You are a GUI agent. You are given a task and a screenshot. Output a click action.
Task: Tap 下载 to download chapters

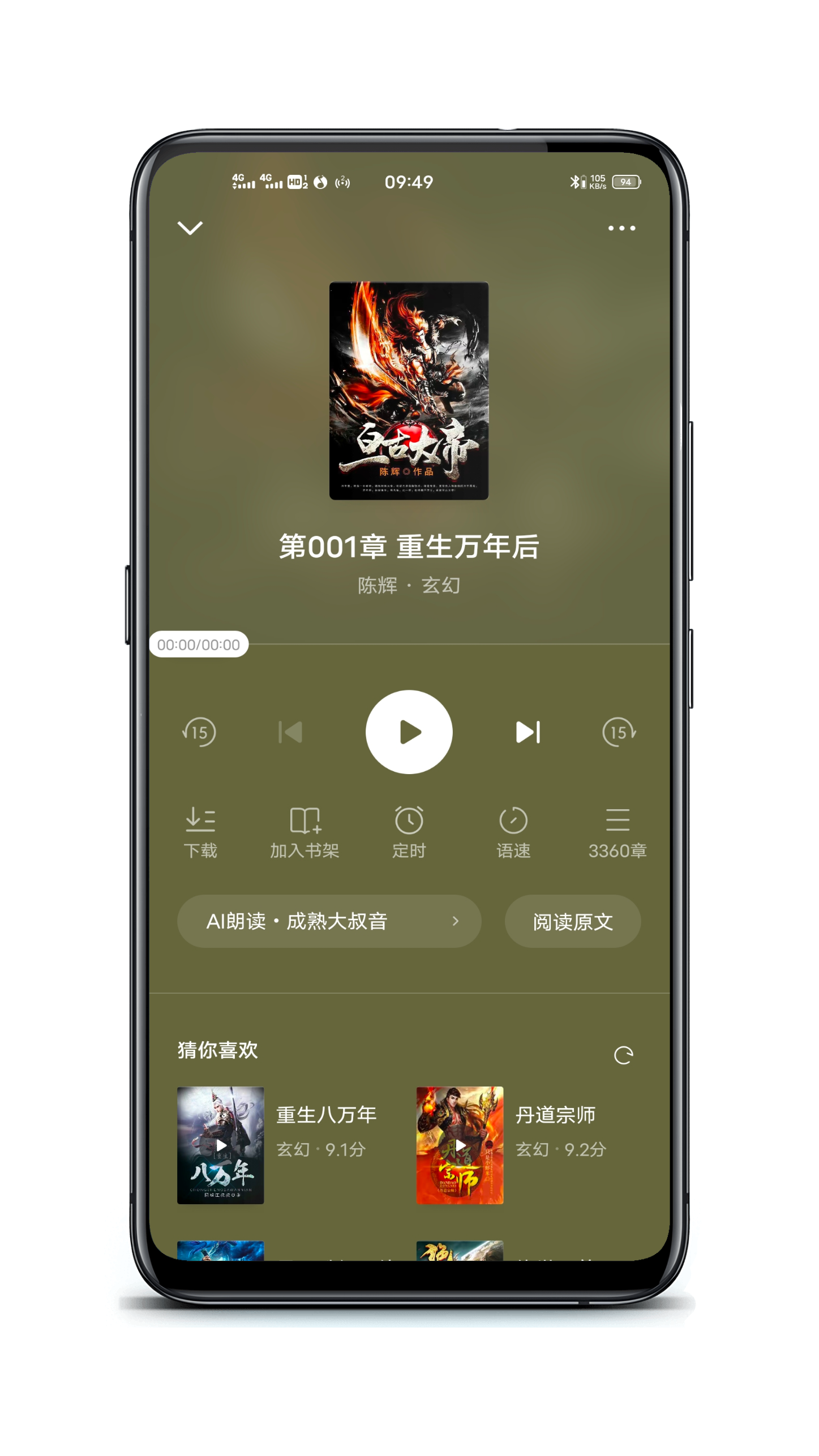(x=200, y=832)
